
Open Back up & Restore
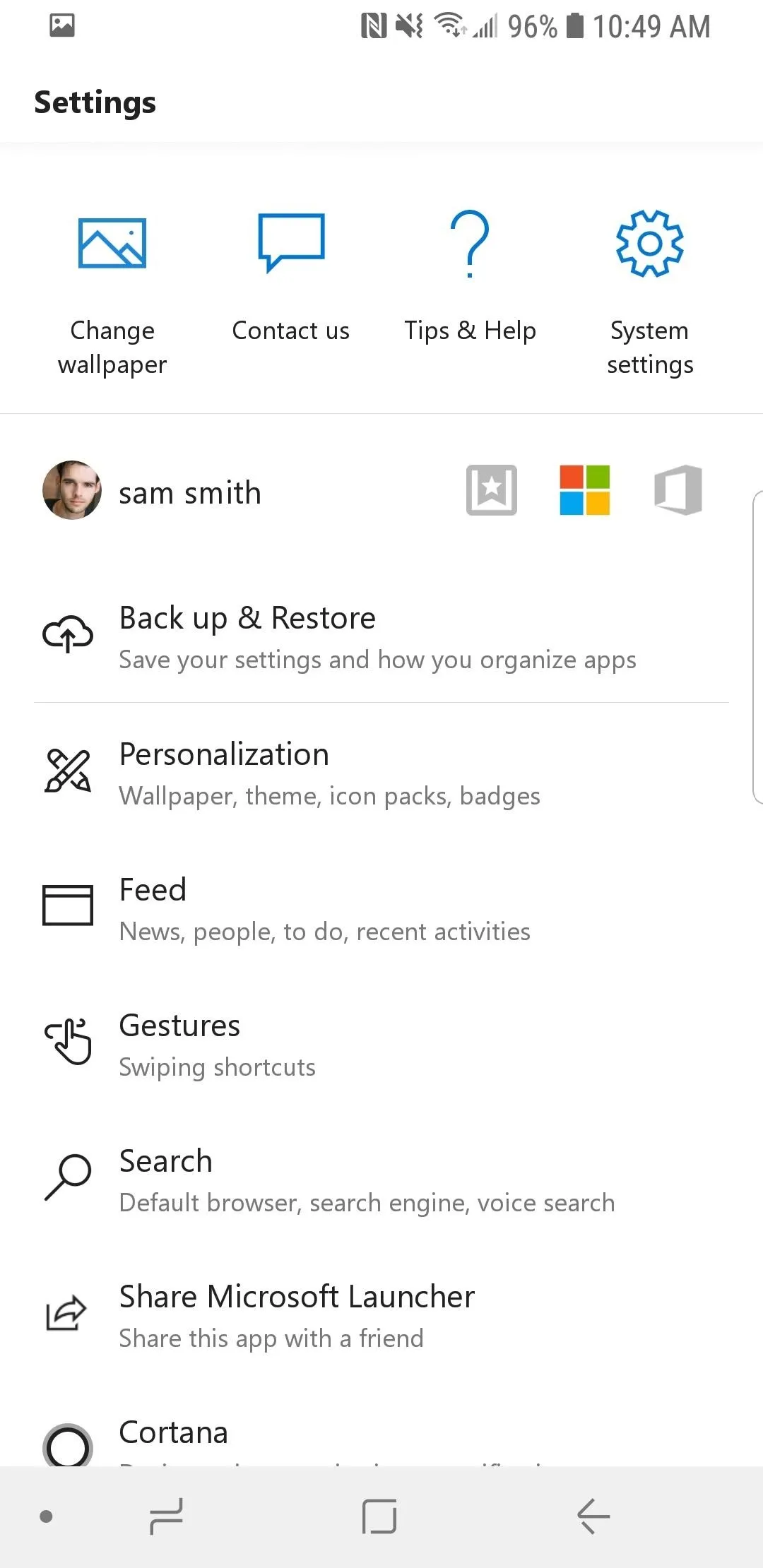[381, 636]
